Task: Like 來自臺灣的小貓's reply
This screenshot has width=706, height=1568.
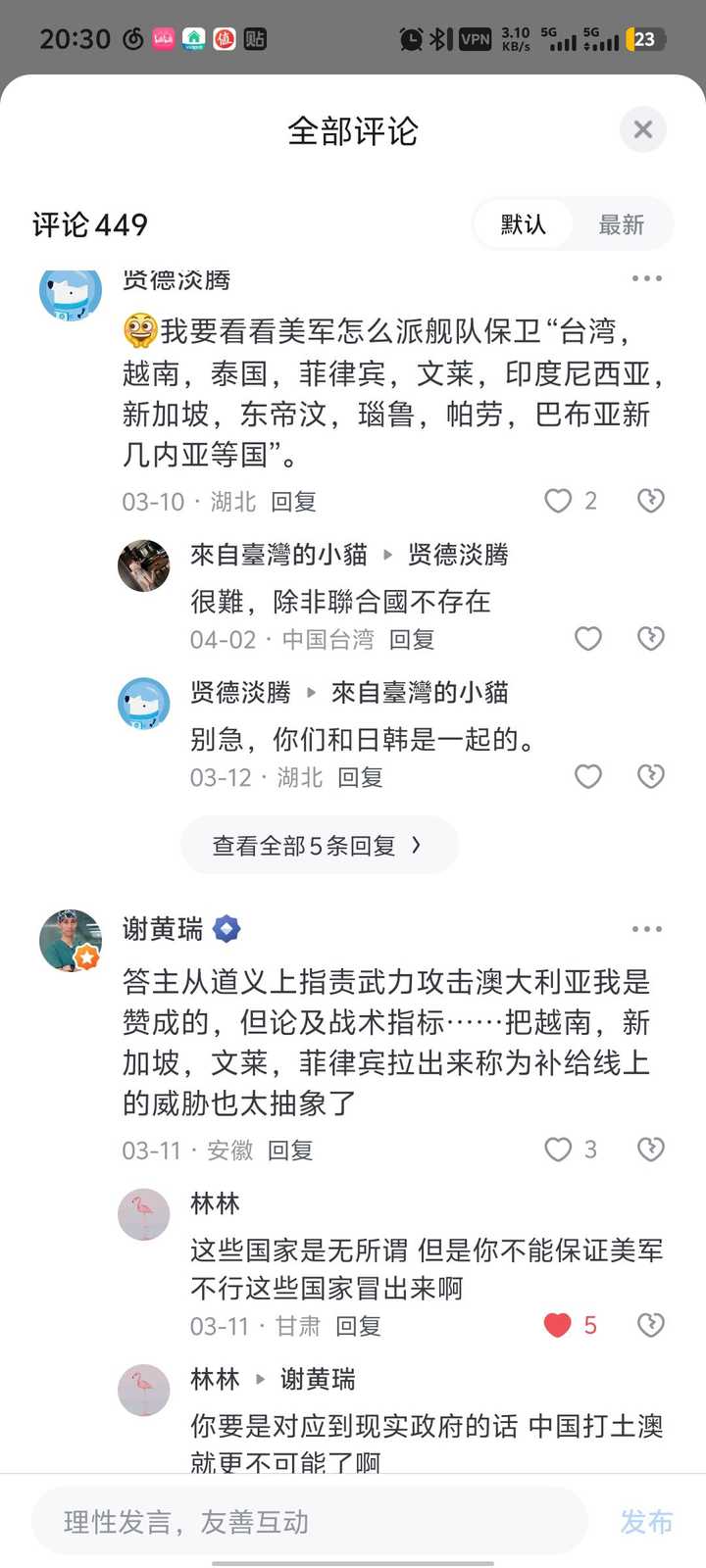Action: 587,639
